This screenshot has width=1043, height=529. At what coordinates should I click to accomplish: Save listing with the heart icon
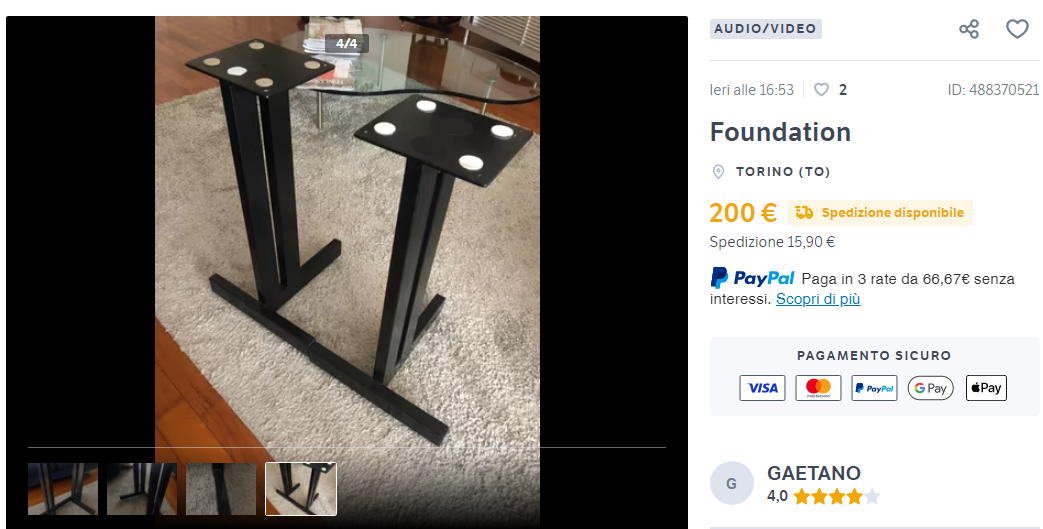tap(1017, 29)
